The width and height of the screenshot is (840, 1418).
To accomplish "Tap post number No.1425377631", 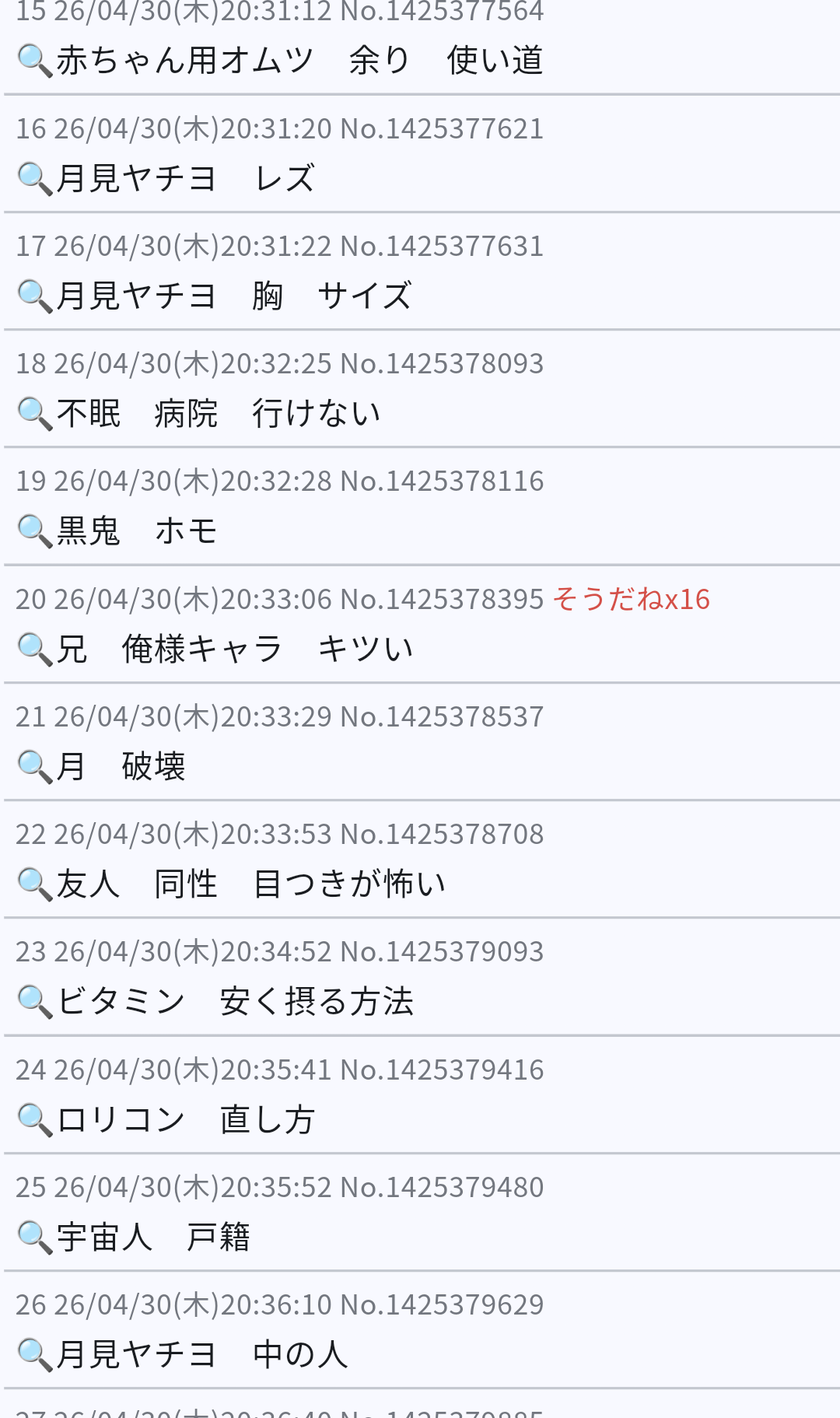I will [442, 246].
